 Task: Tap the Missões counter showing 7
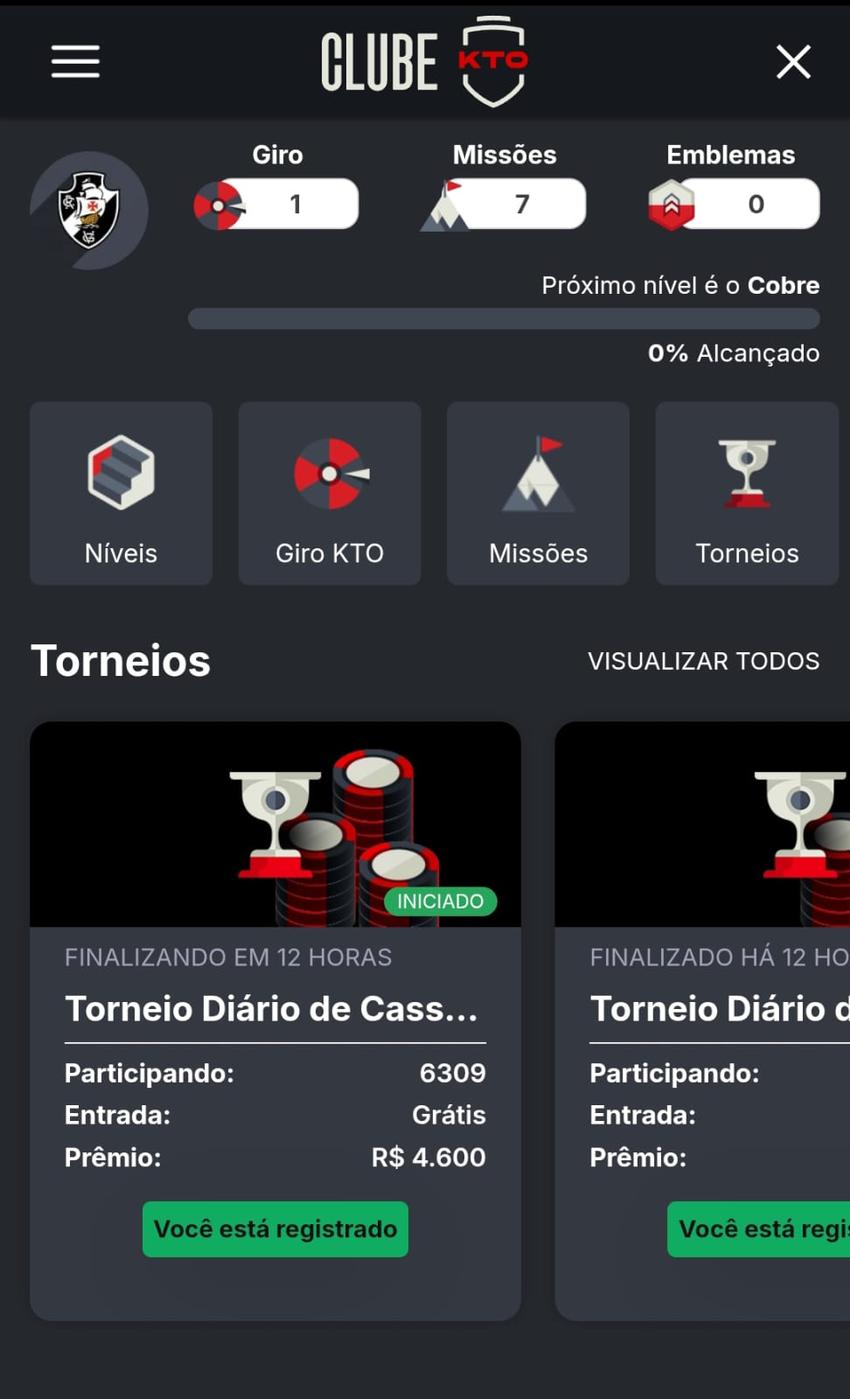click(520, 203)
